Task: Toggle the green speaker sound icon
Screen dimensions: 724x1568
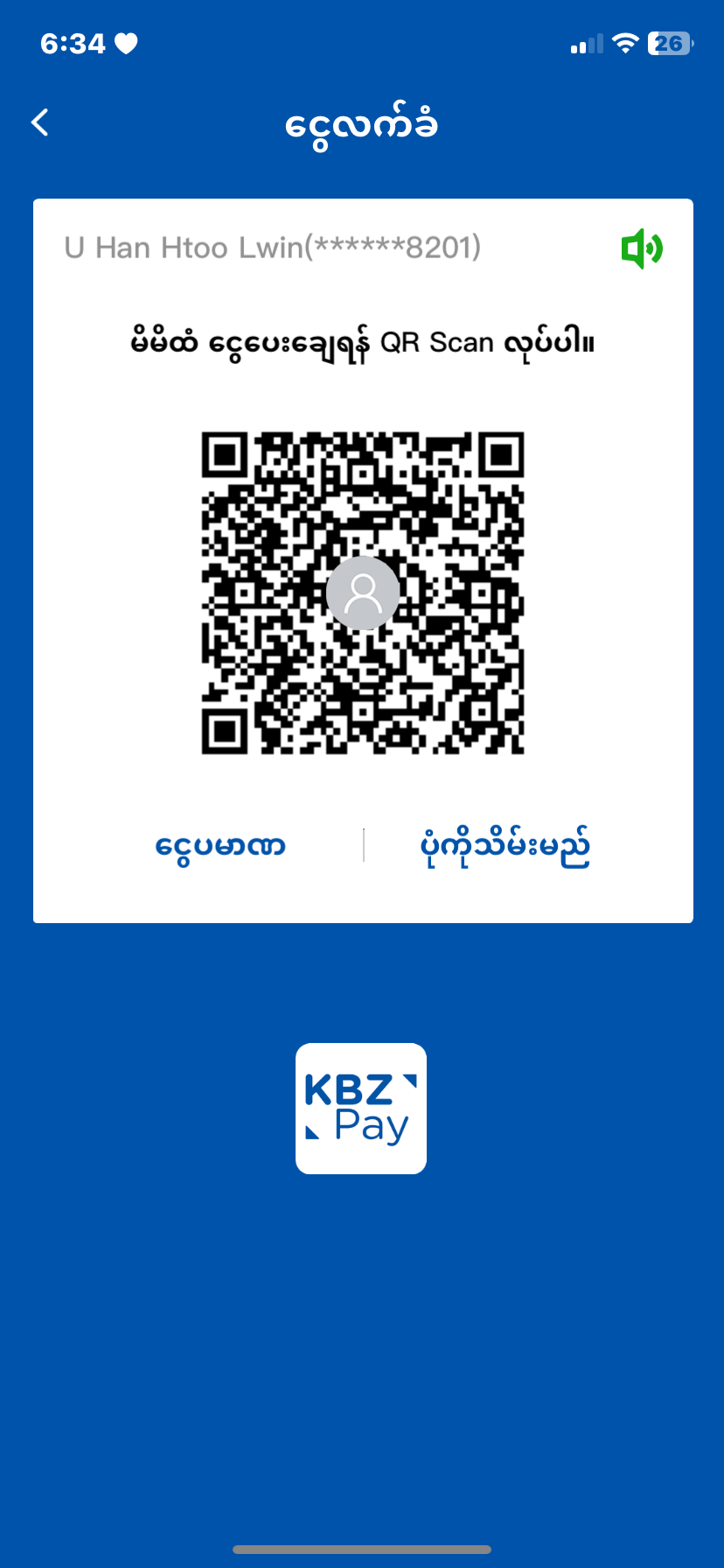Action: pos(642,248)
